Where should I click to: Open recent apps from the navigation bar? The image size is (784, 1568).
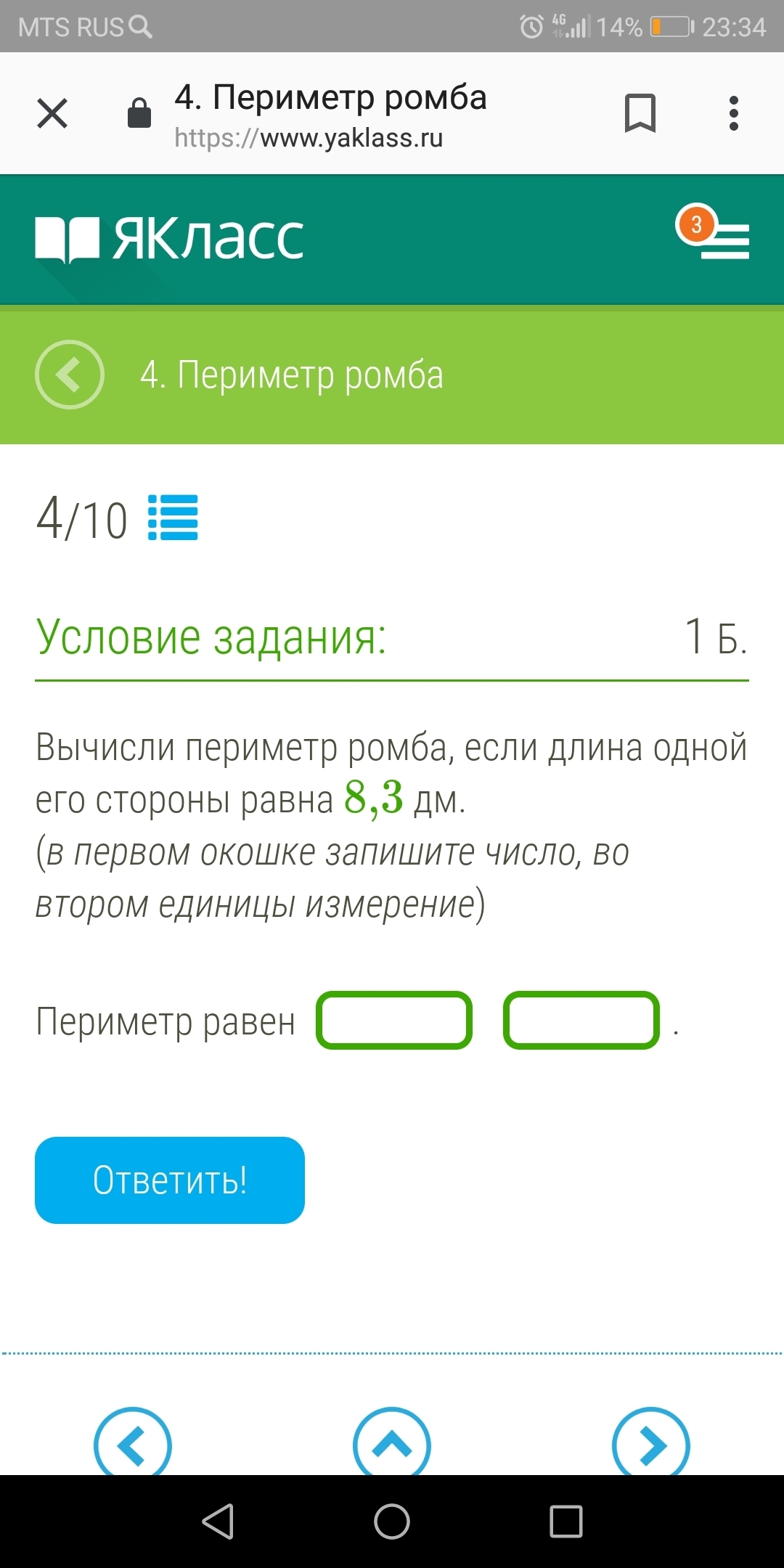tap(566, 1522)
